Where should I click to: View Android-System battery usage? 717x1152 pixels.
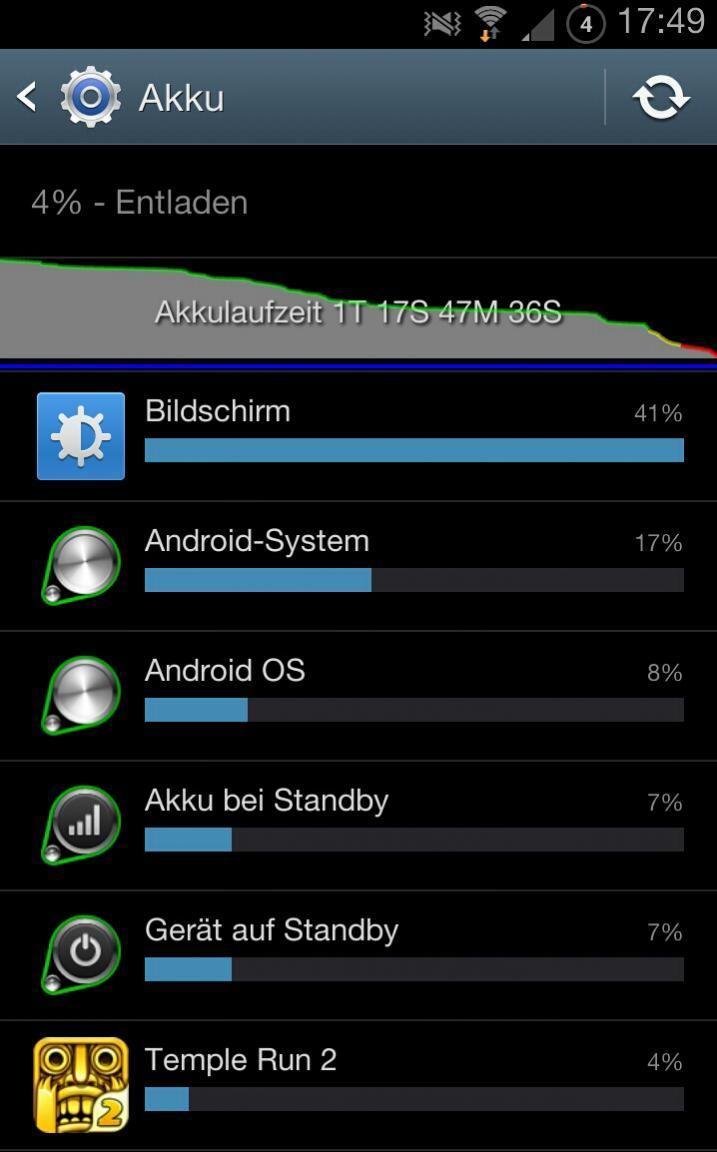tap(358, 566)
